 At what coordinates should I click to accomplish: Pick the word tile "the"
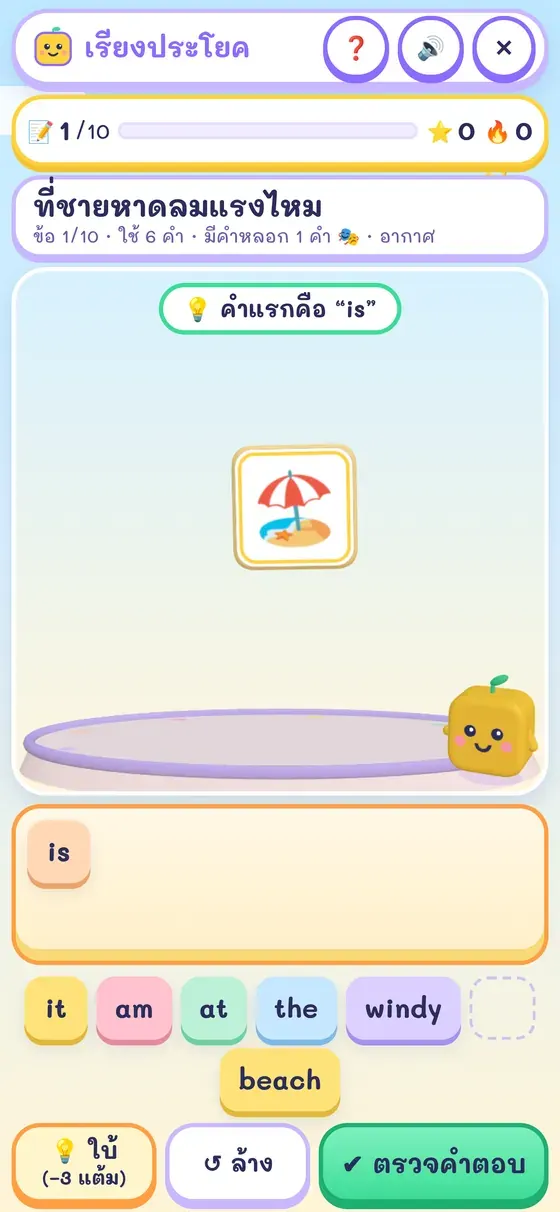point(296,1010)
